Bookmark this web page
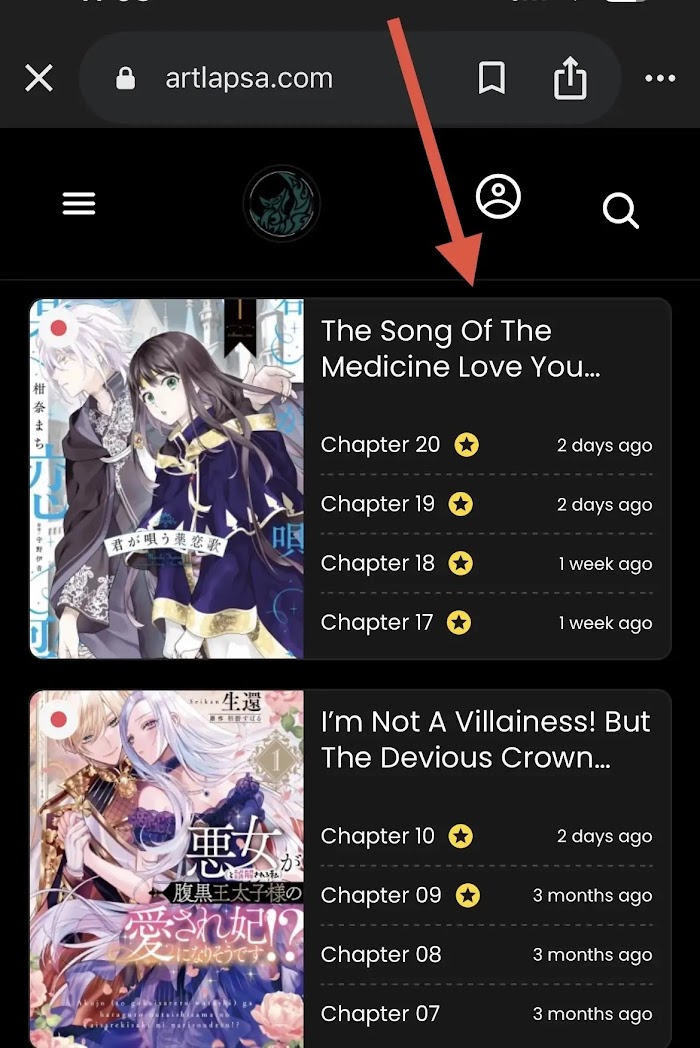The width and height of the screenshot is (700, 1048). 491,78
